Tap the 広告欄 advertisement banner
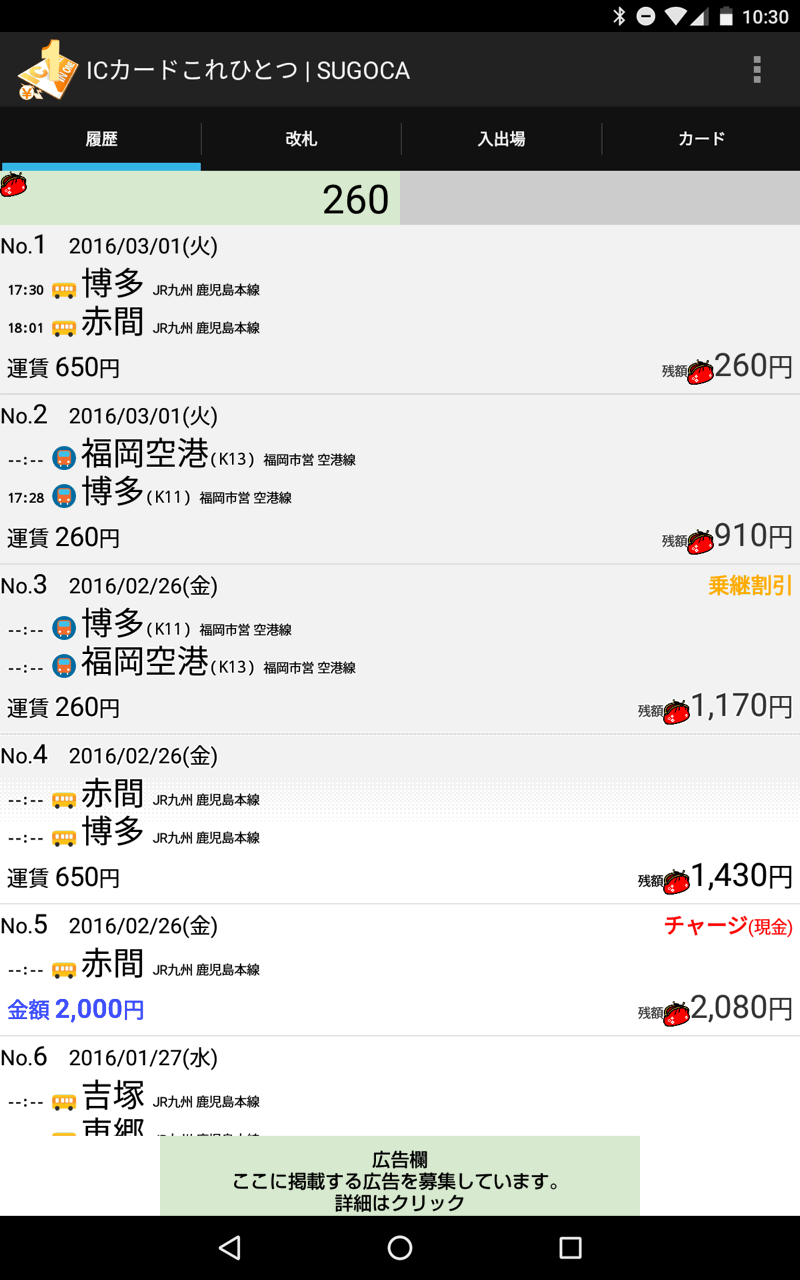Screen dimensions: 800x1280 (x=400, y=1176)
